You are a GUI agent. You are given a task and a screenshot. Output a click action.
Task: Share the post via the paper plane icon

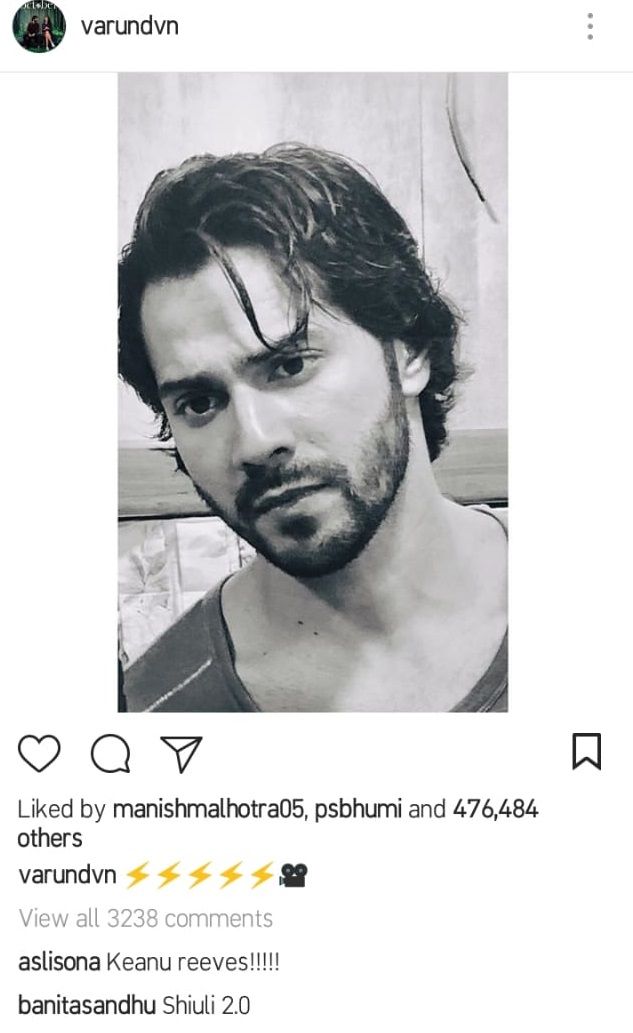pyautogui.click(x=181, y=754)
